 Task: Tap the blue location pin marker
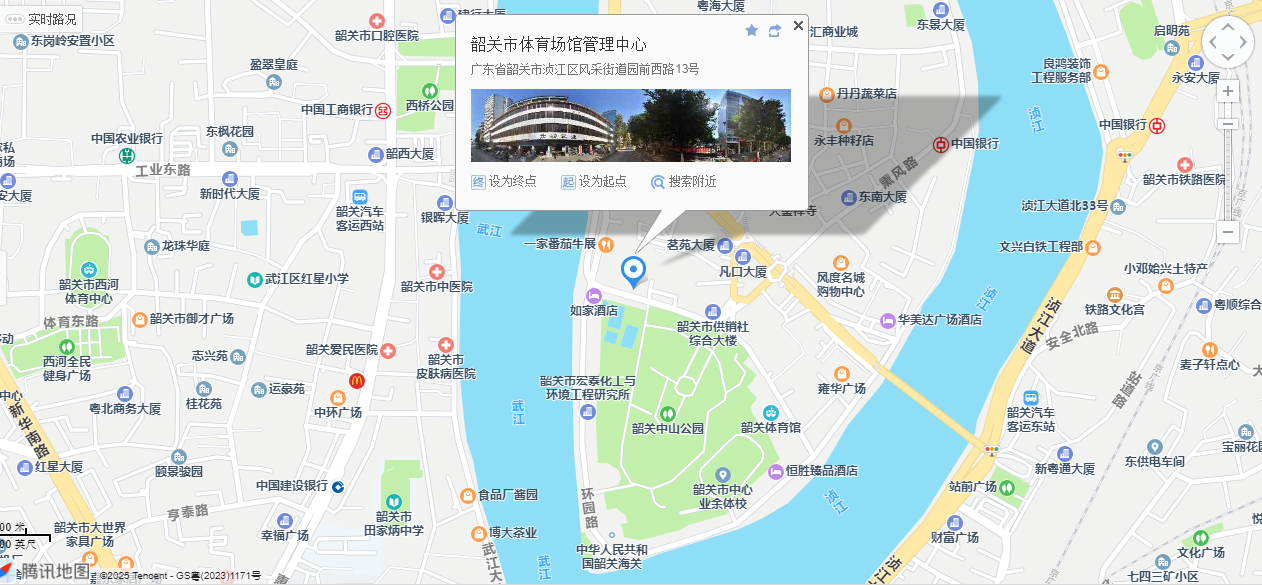(x=632, y=270)
